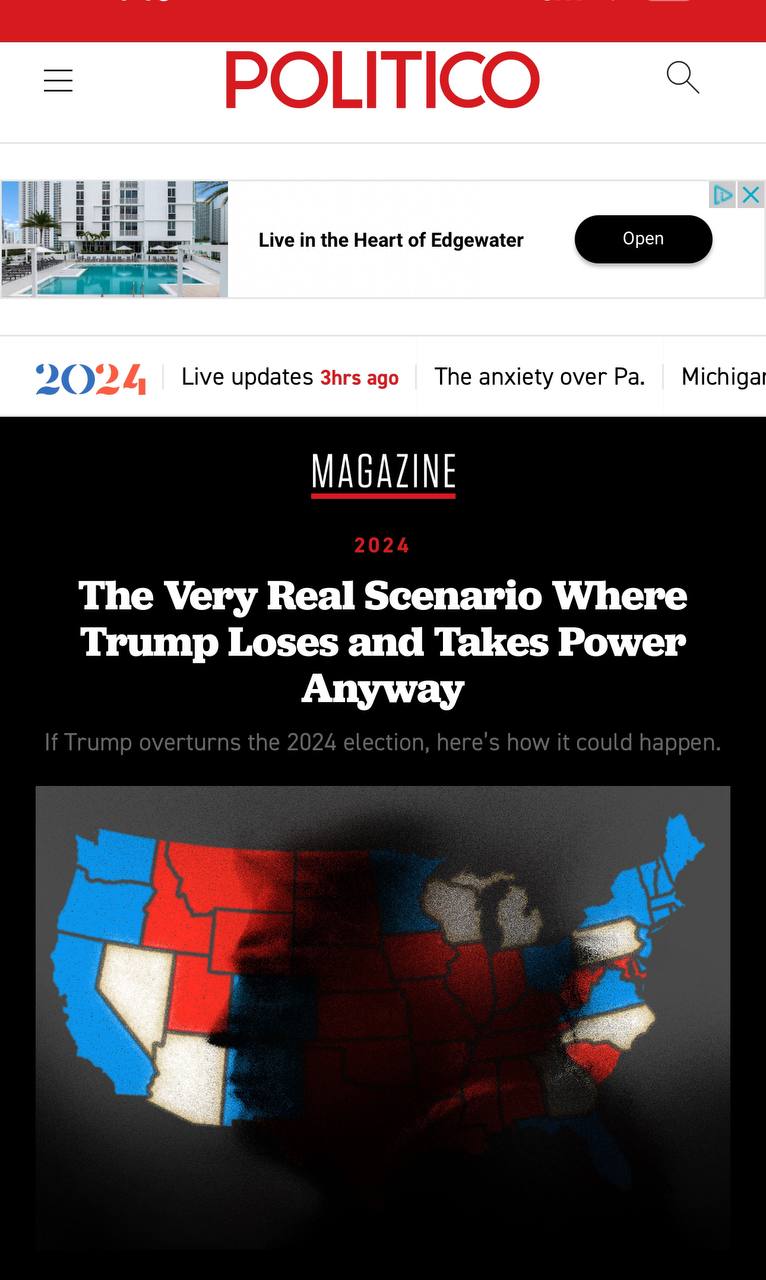Open the search magnifier icon

point(683,77)
